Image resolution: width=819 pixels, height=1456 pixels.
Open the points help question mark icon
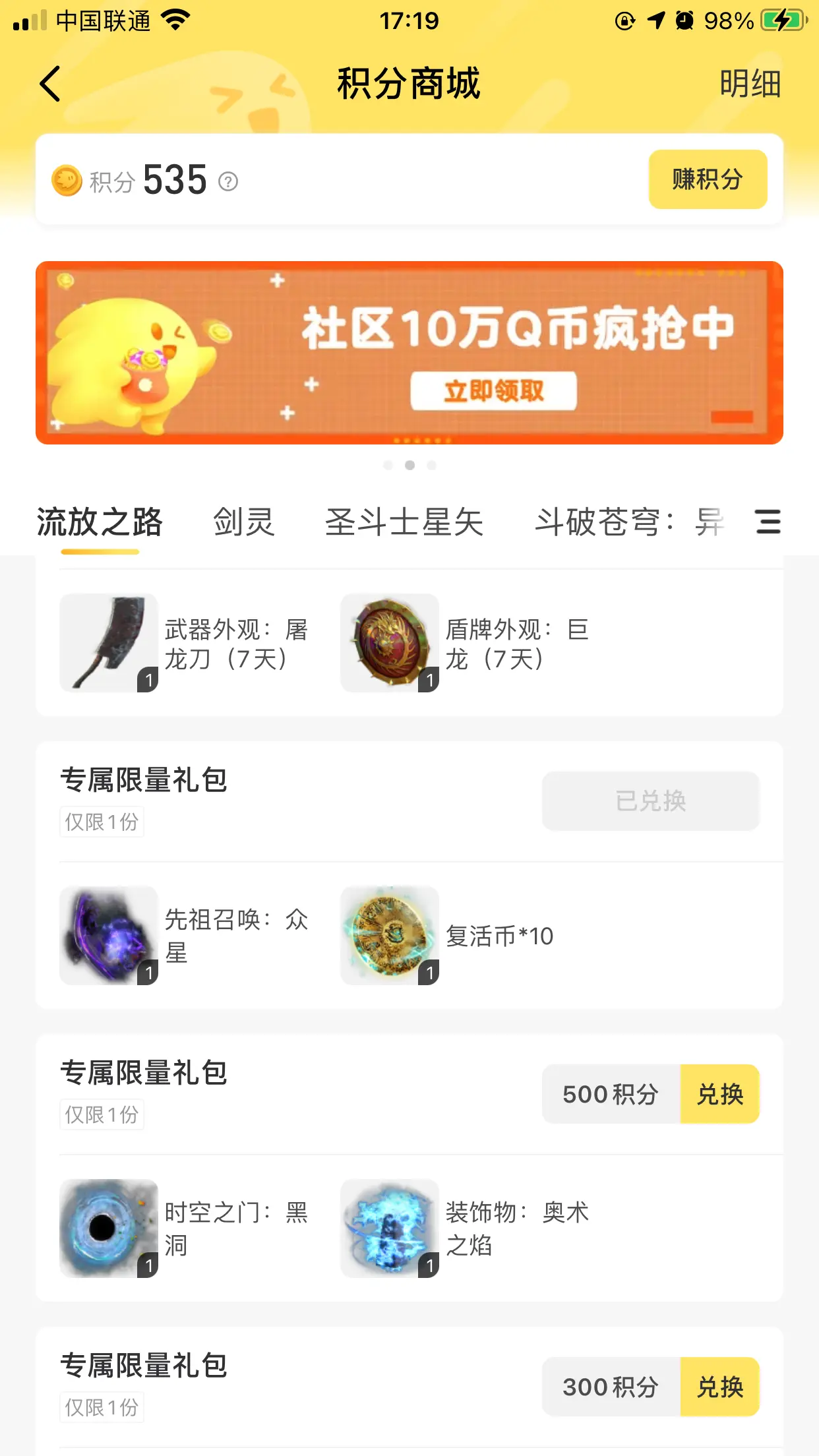pos(228,181)
